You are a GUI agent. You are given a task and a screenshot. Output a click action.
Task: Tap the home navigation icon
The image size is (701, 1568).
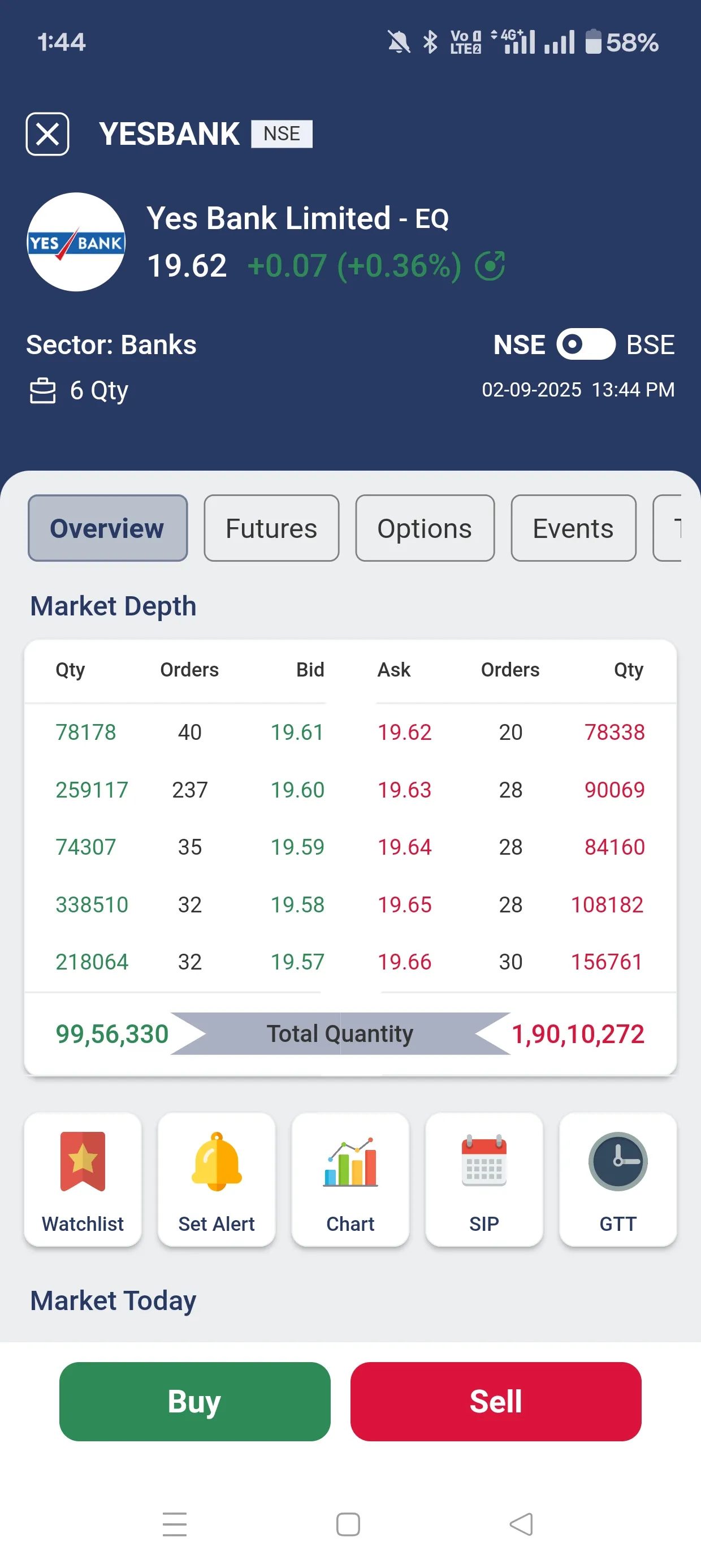click(348, 1523)
